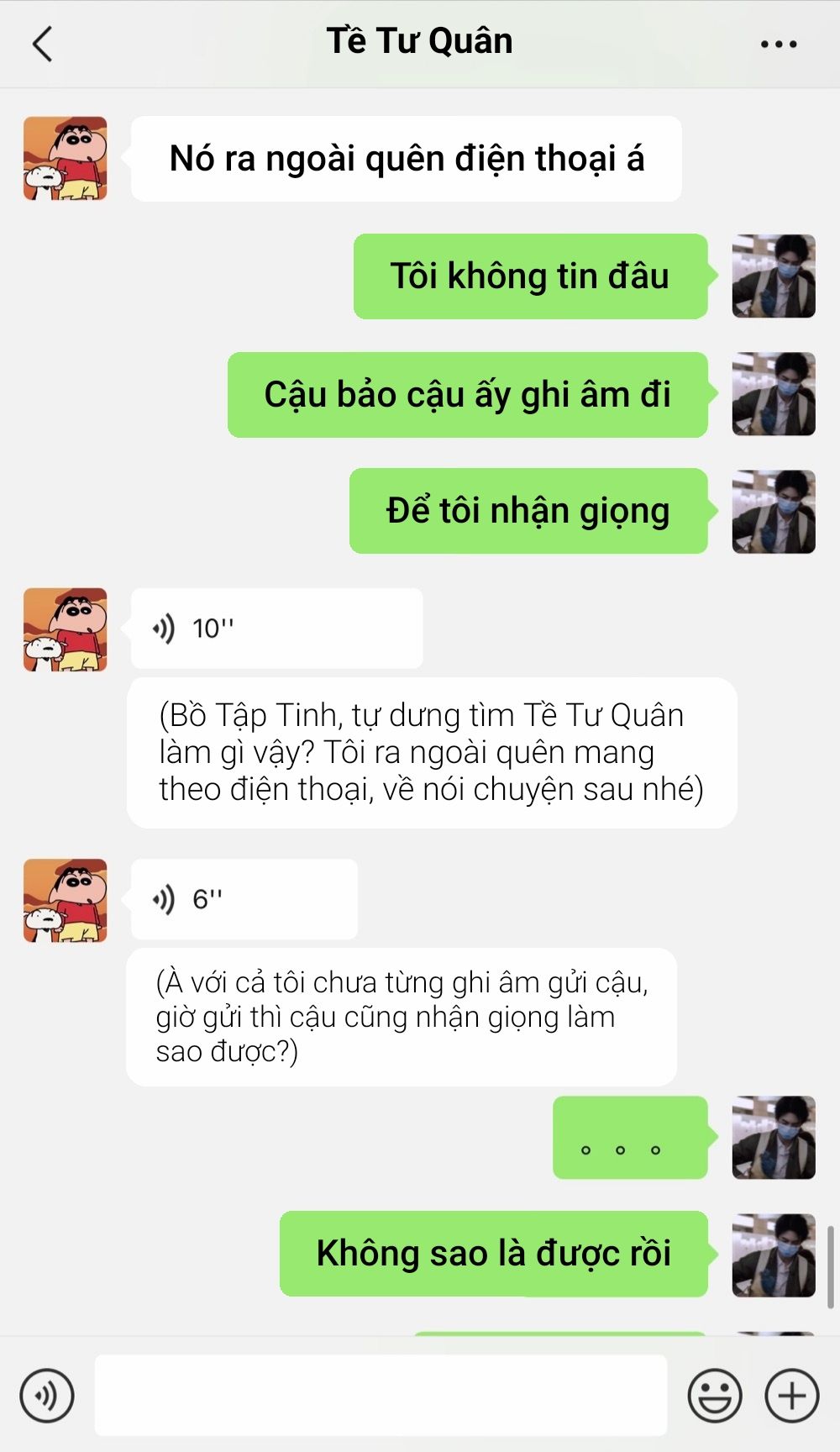The width and height of the screenshot is (840, 1452).
Task: Open the plus attachments menu
Action: [791, 1395]
